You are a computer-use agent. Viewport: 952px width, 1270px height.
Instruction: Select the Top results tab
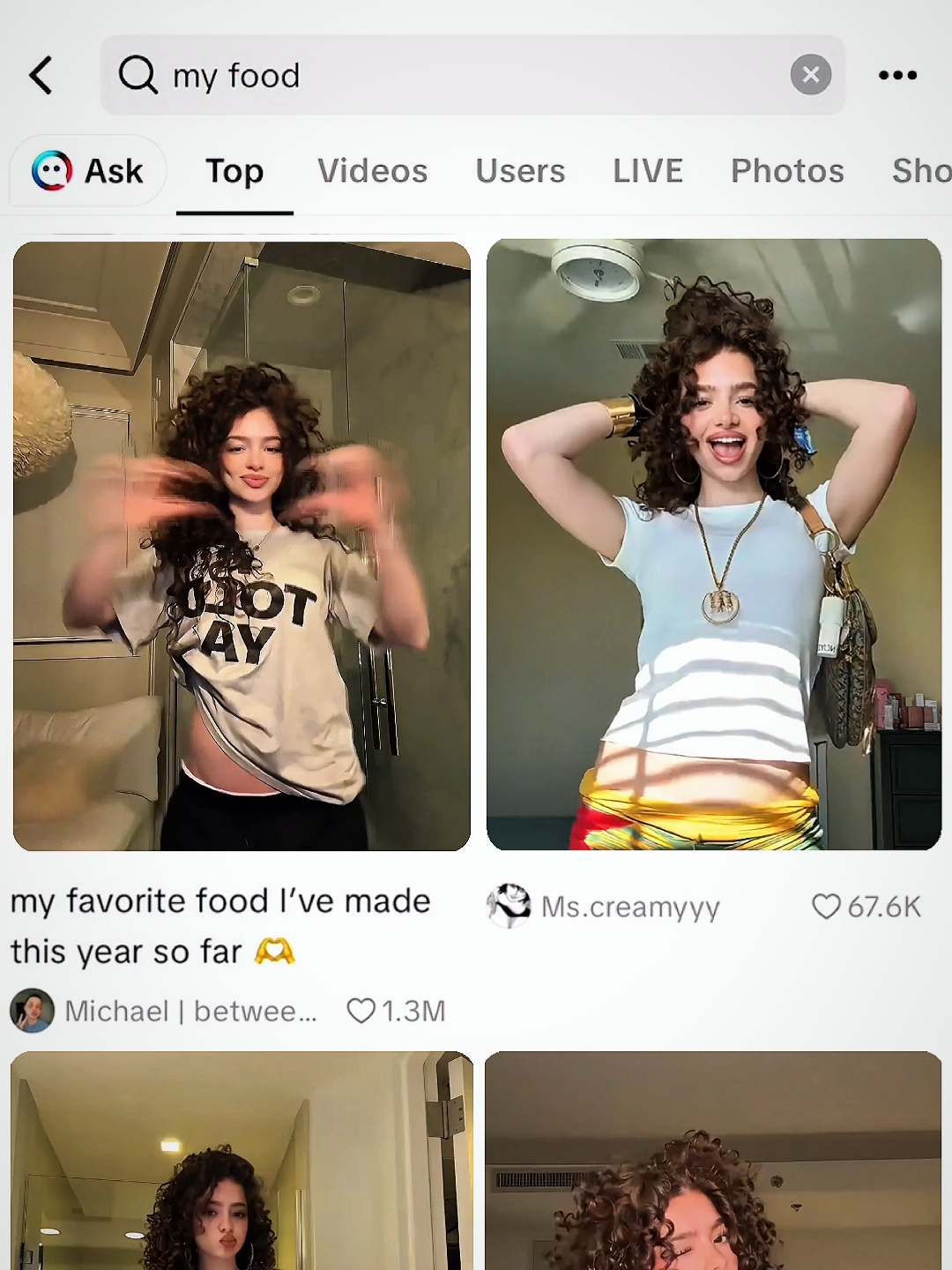point(234,171)
